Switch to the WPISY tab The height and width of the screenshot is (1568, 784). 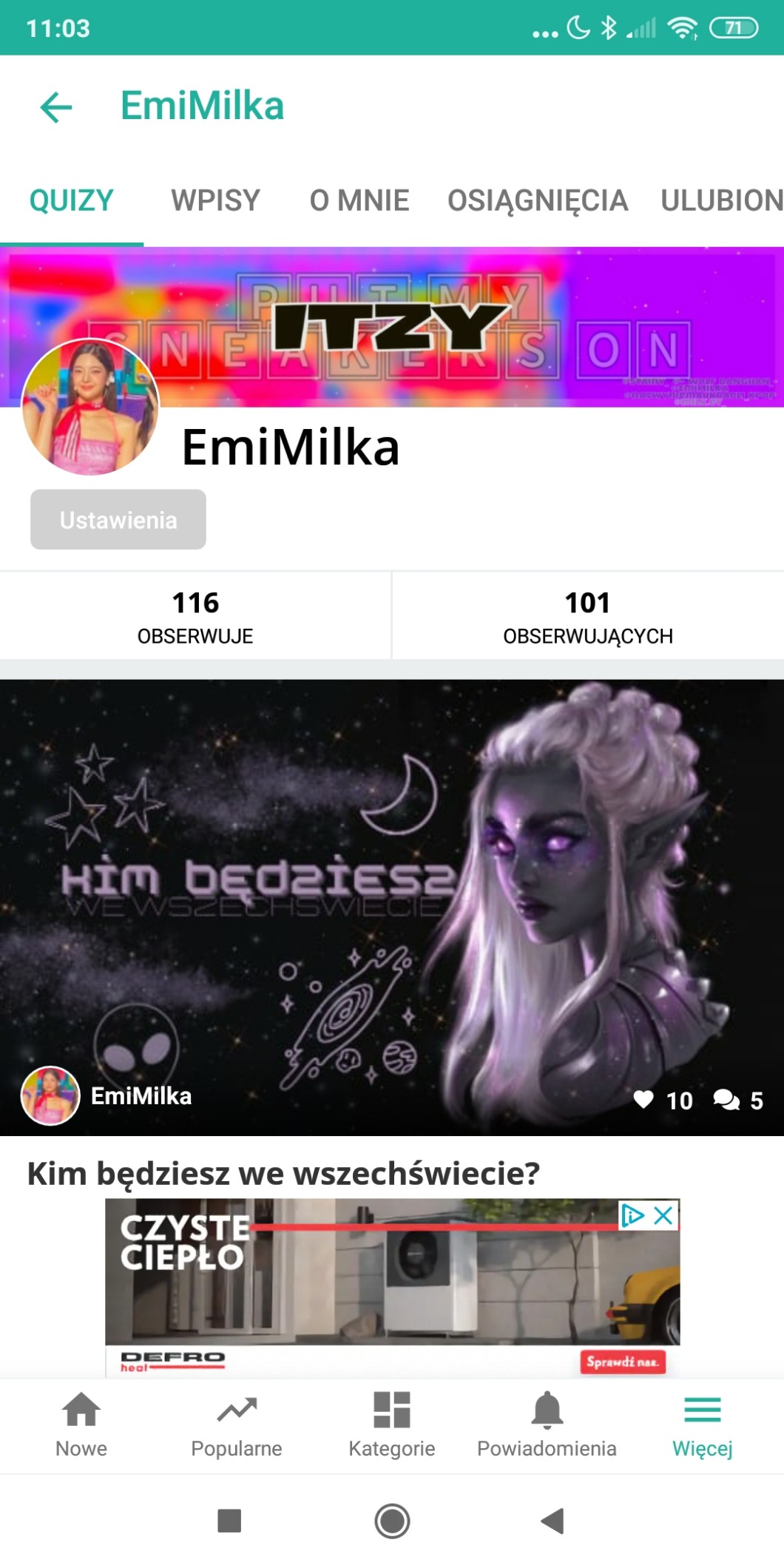pyautogui.click(x=215, y=200)
